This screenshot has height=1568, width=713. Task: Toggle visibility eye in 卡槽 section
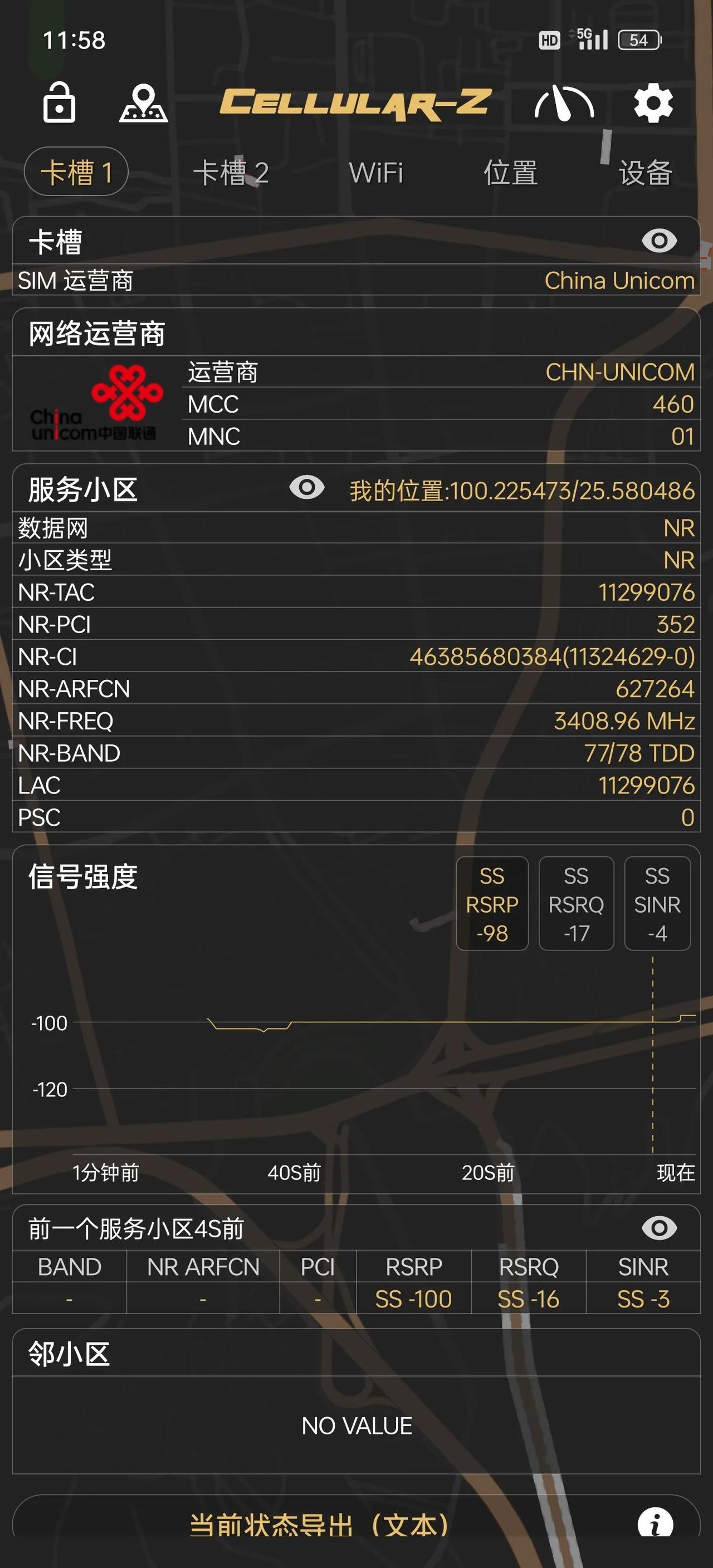pyautogui.click(x=659, y=241)
